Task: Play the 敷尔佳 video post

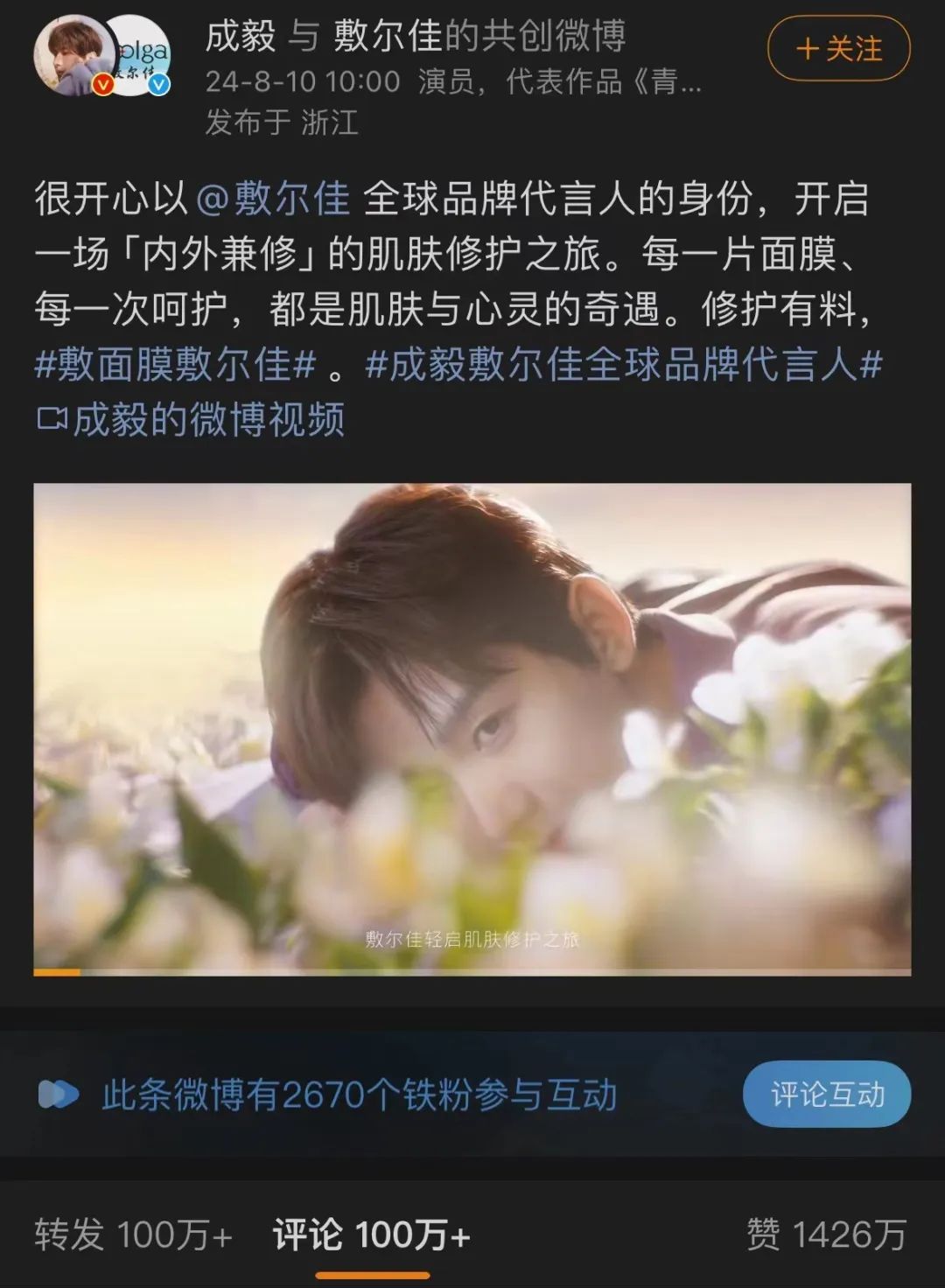Action: (x=472, y=728)
